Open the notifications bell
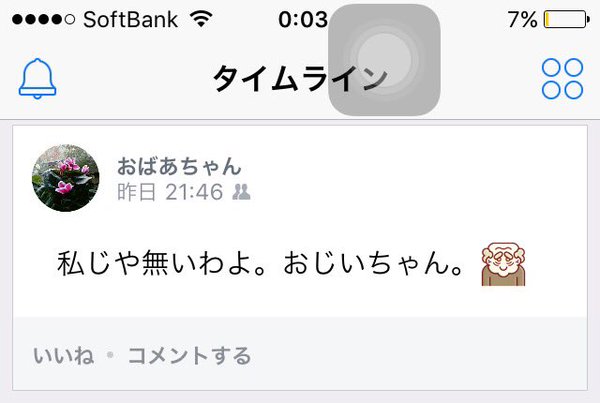This screenshot has height=403, width=600. [x=38, y=78]
